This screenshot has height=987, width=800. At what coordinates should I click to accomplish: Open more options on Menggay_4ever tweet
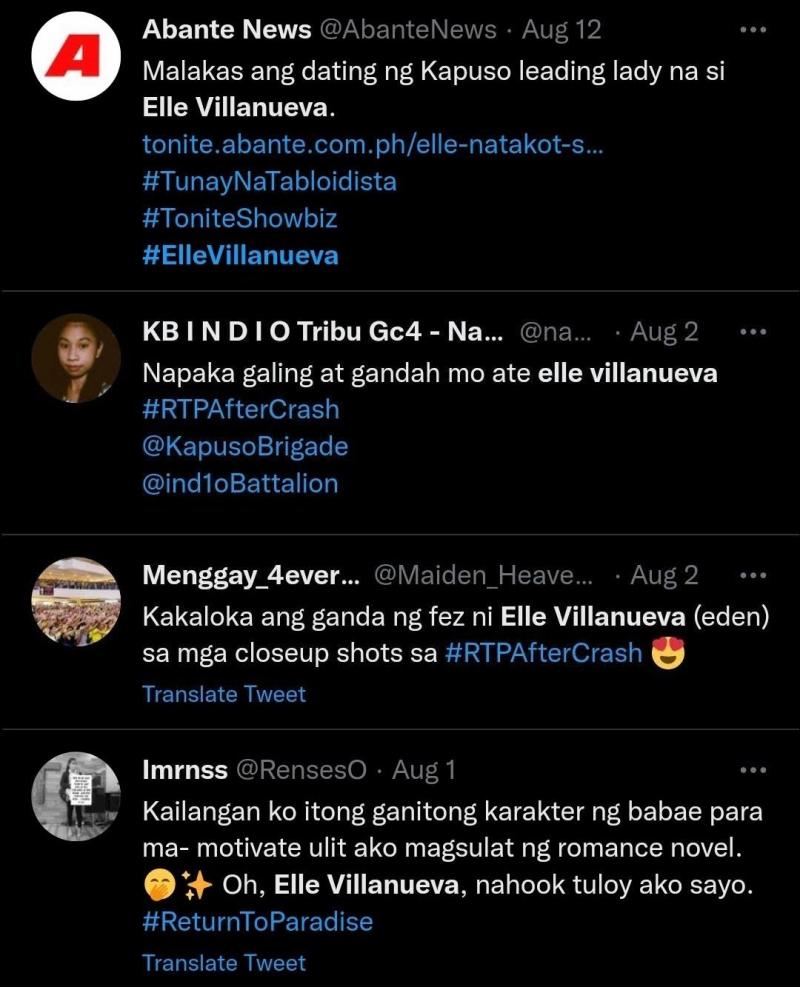(x=751, y=575)
